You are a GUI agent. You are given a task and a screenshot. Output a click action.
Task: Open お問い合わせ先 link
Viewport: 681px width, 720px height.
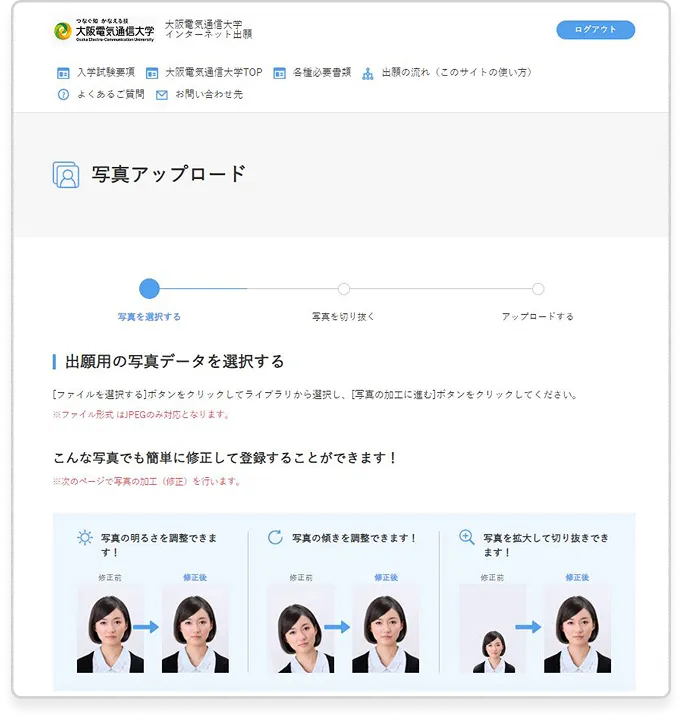pos(208,95)
